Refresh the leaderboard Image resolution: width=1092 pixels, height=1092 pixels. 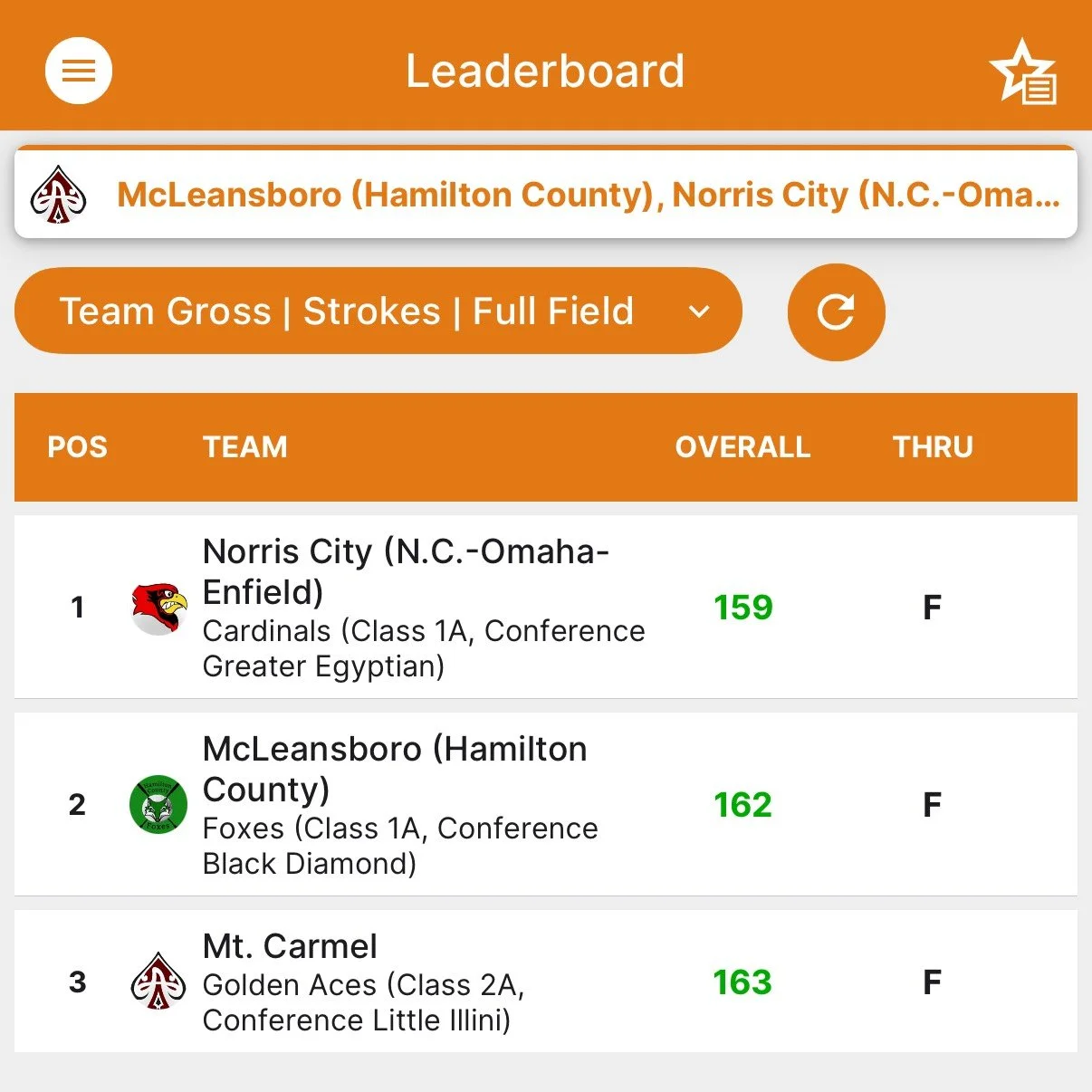[836, 311]
